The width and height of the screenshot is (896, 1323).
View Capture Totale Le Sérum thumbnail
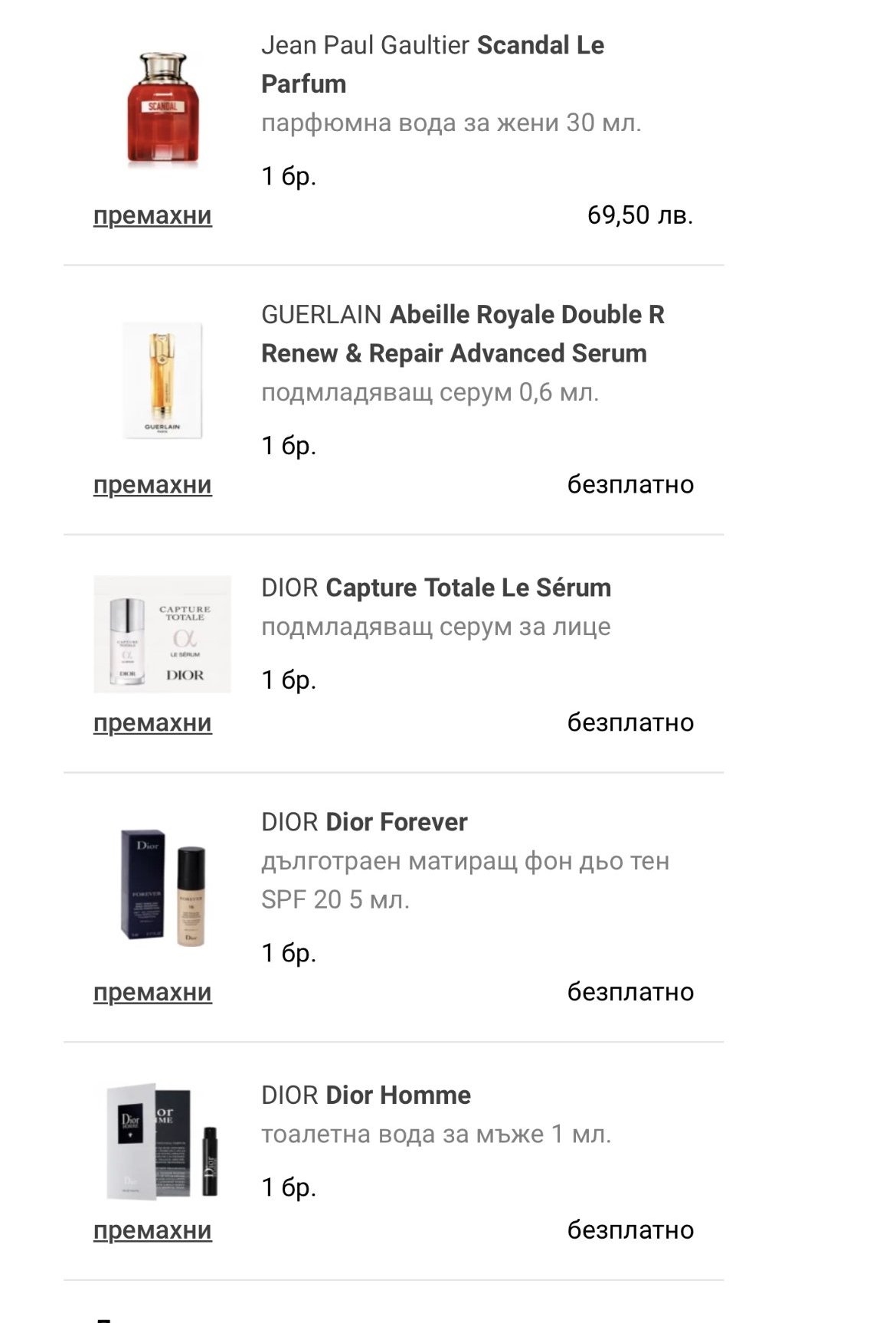pyautogui.click(x=162, y=634)
